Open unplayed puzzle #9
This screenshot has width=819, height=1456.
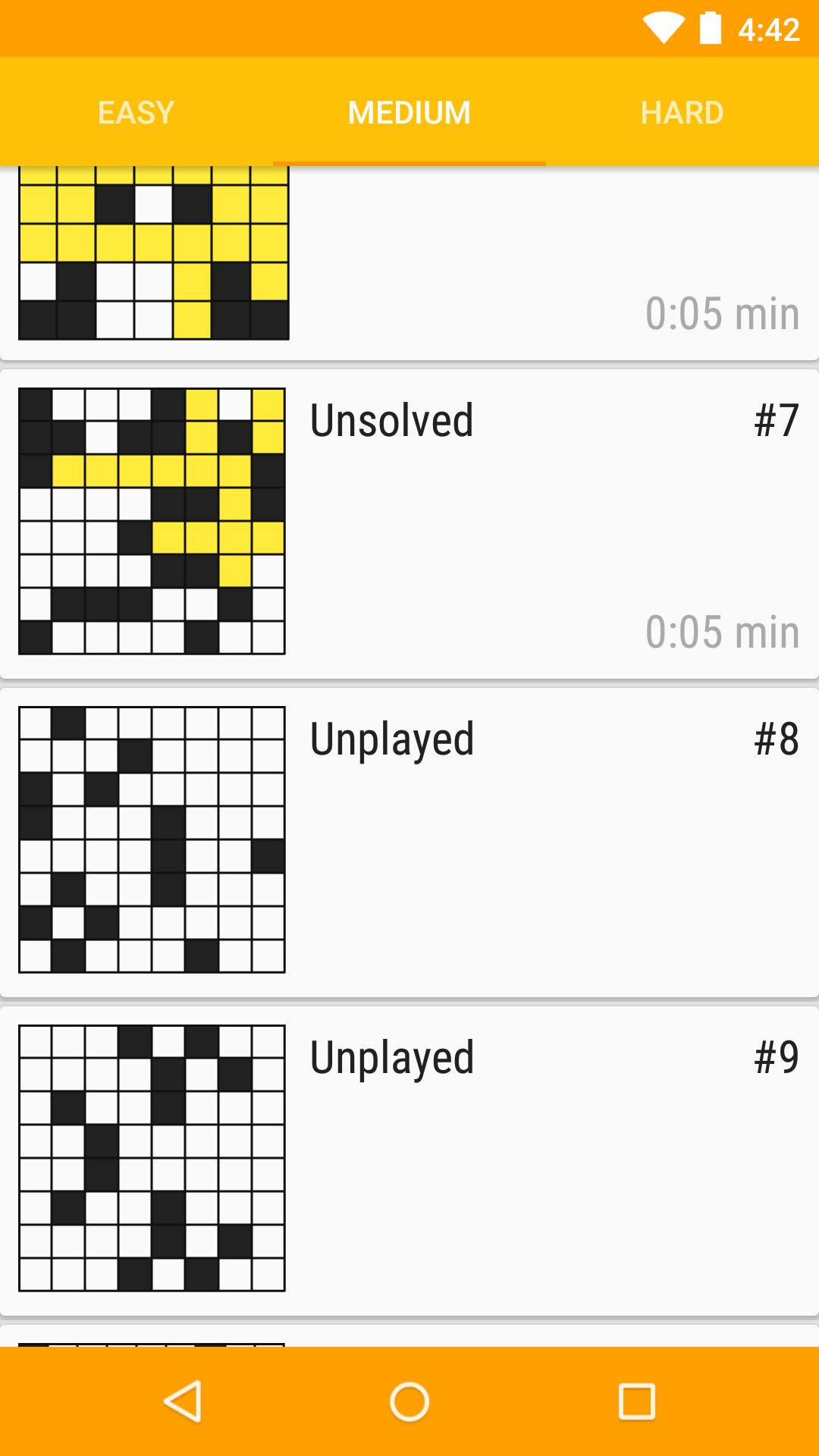tap(409, 1160)
